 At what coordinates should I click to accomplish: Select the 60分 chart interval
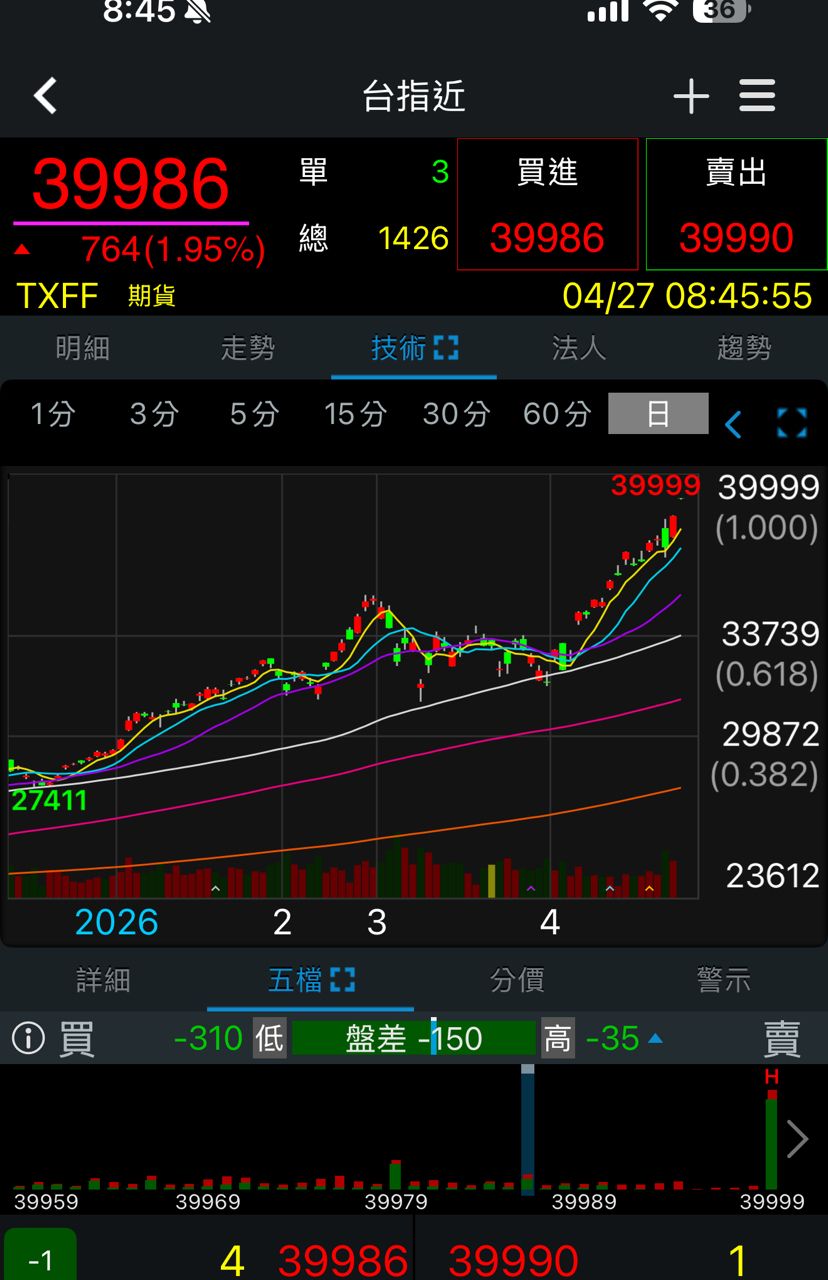[x=557, y=414]
